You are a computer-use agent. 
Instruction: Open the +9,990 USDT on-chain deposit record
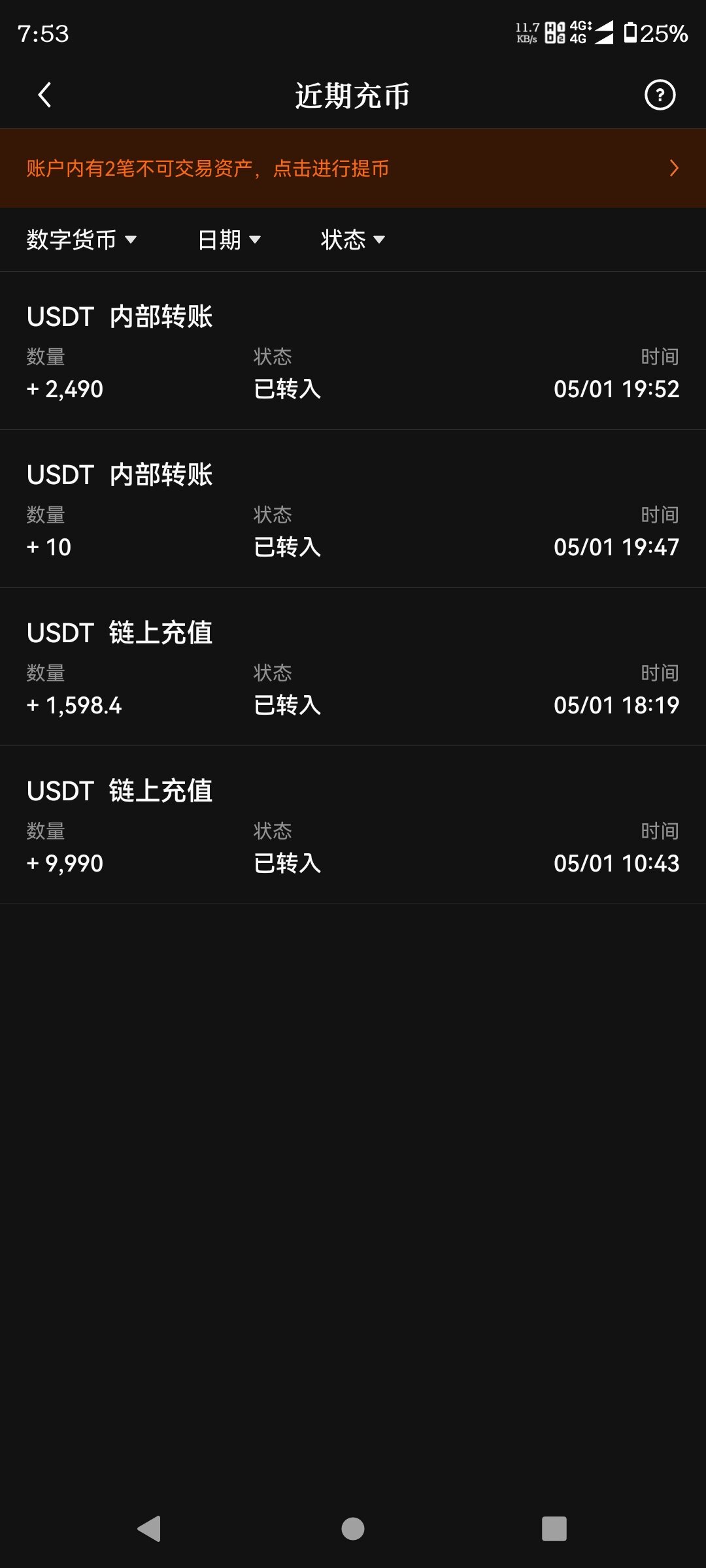(353, 825)
